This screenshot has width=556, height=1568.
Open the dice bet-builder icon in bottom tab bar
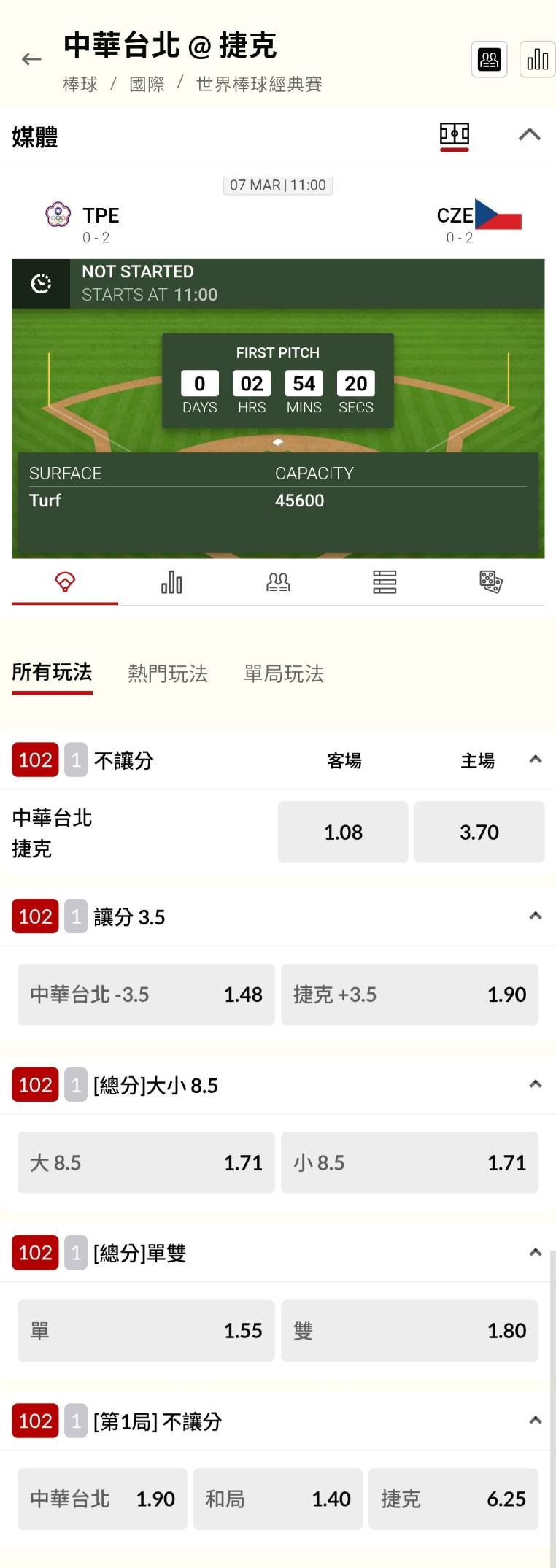click(491, 582)
